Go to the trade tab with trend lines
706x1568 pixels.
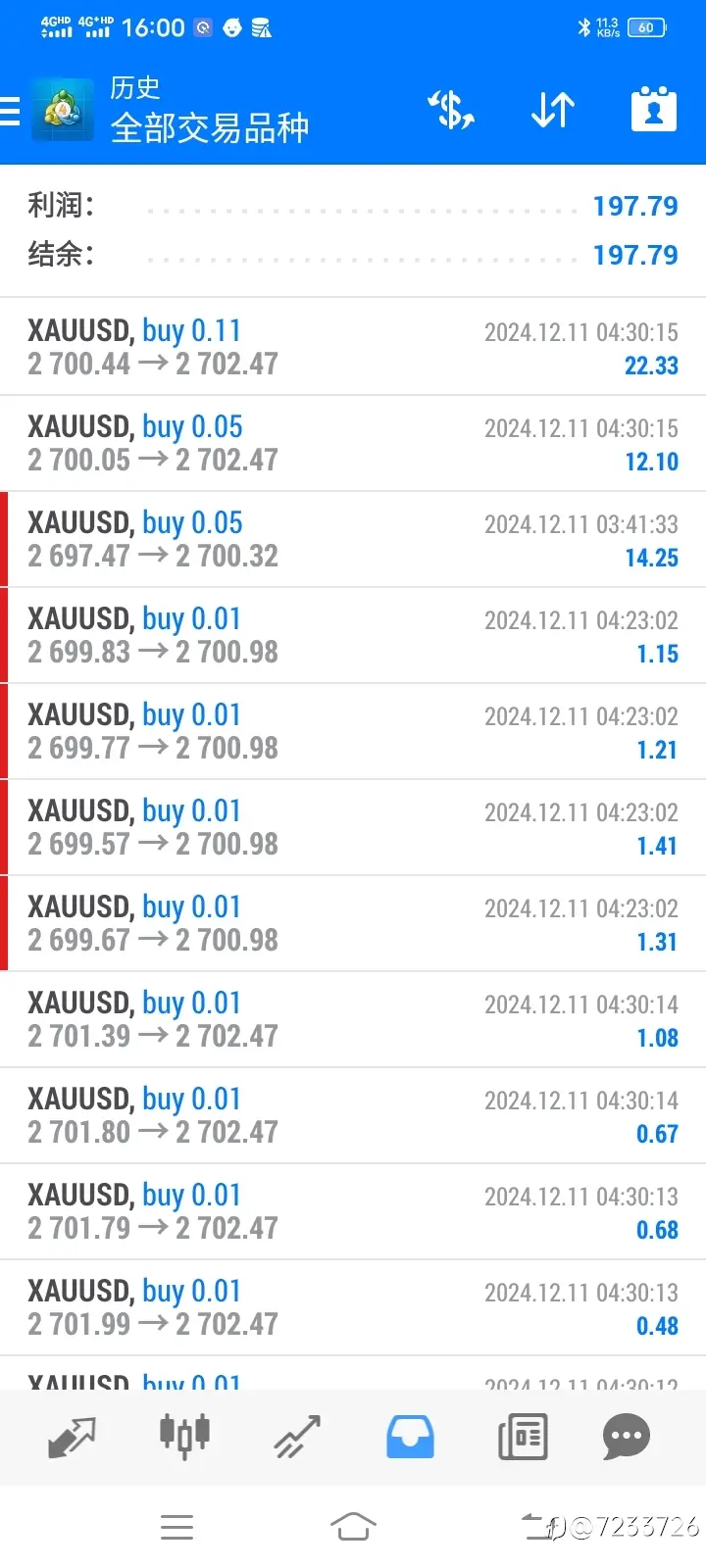point(297,1438)
